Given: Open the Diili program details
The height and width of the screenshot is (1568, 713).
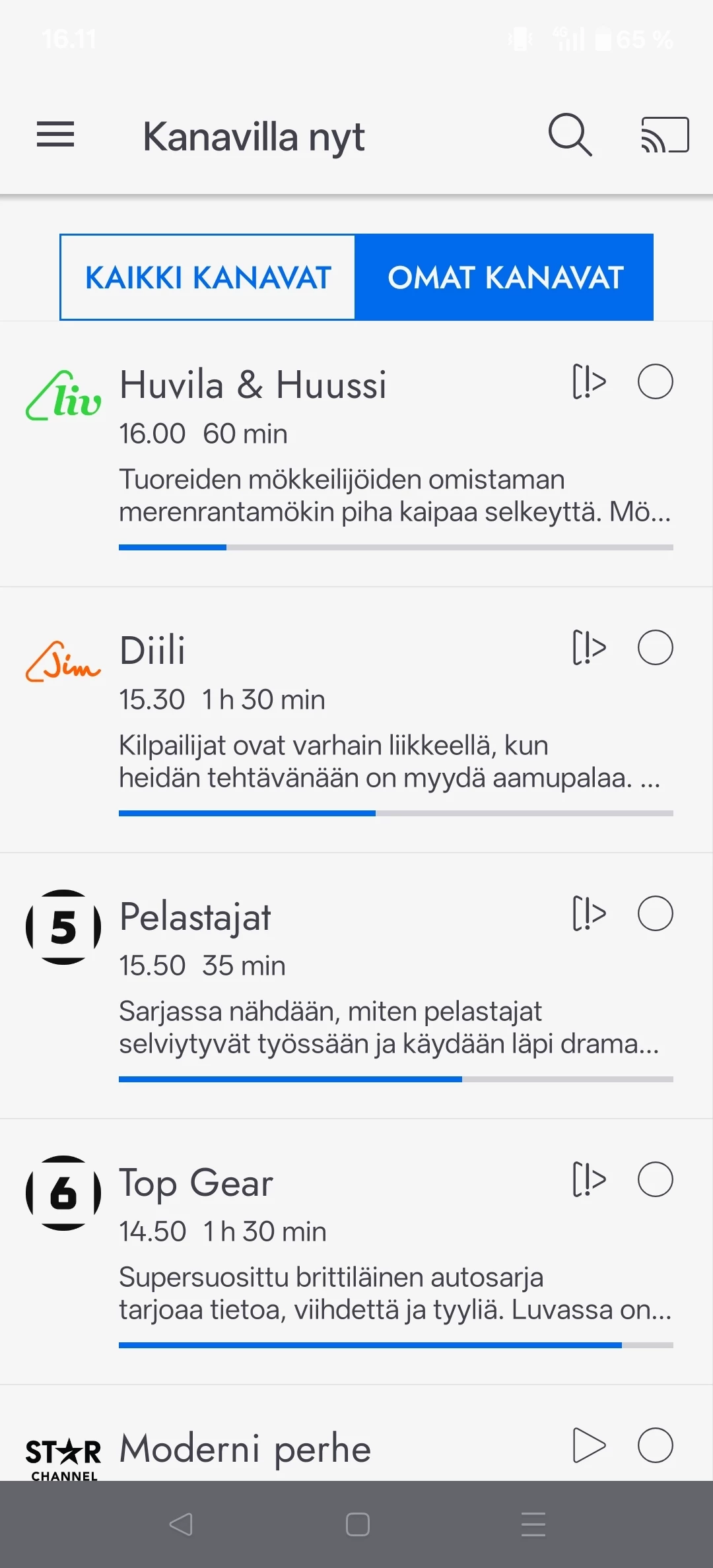Looking at the screenshot, I should (153, 651).
